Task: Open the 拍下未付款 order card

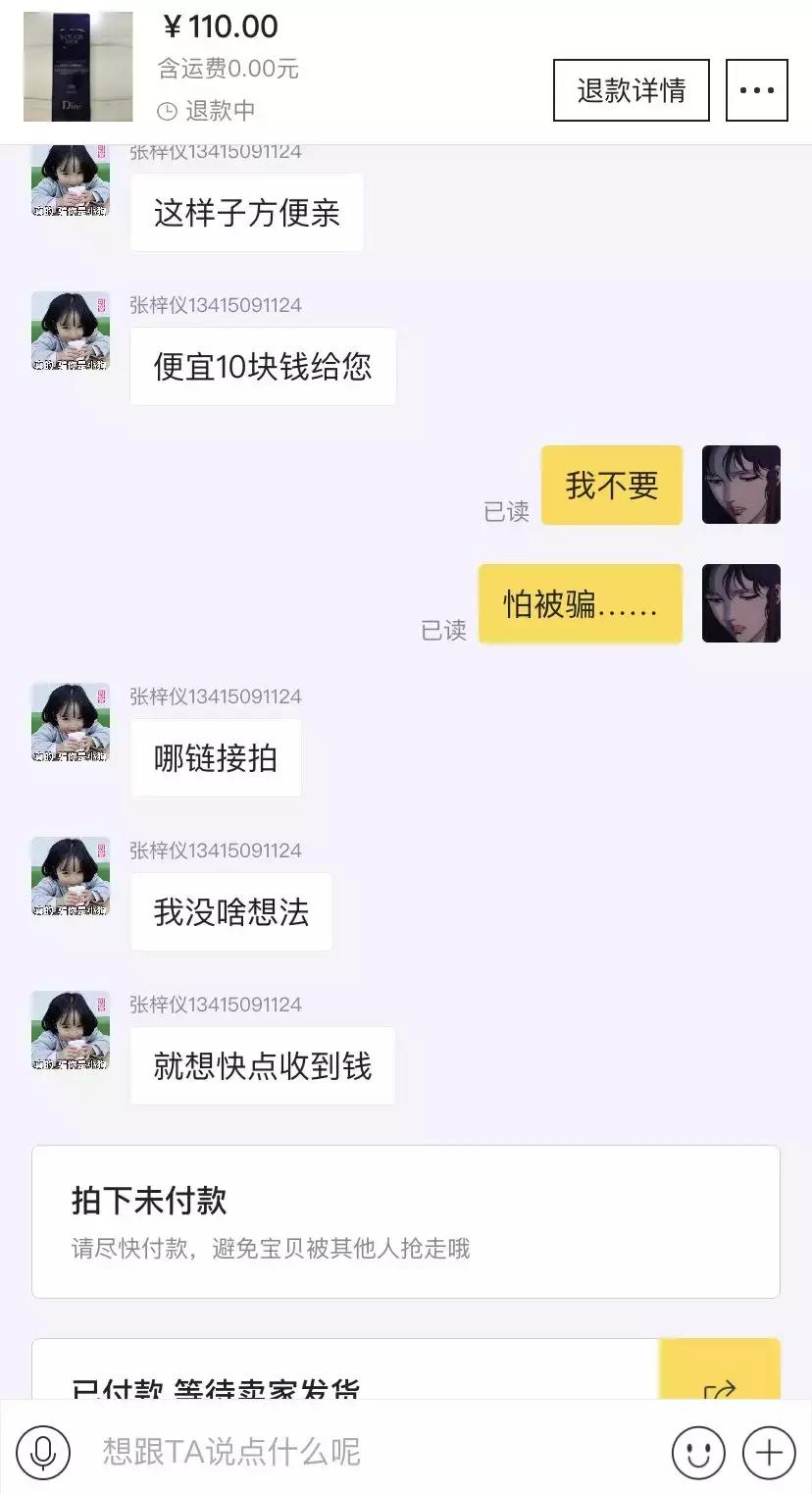Action: coord(405,1221)
